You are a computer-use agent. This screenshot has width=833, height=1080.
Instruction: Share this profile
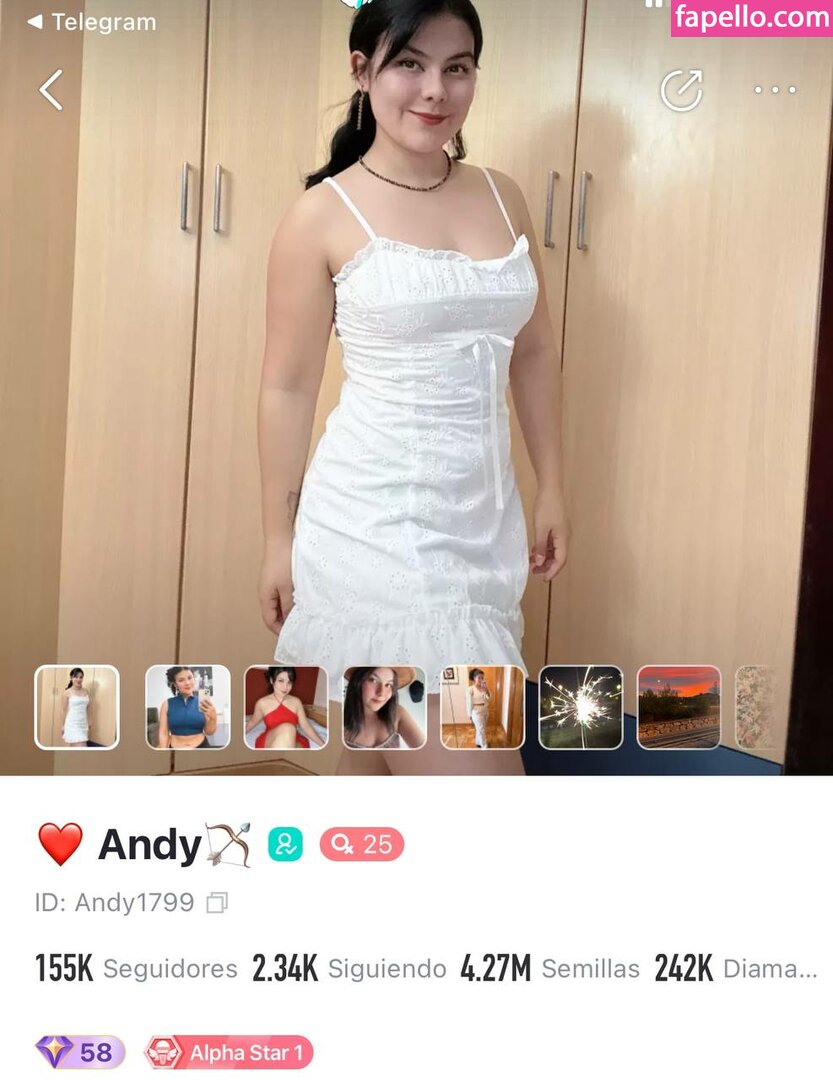(x=682, y=90)
